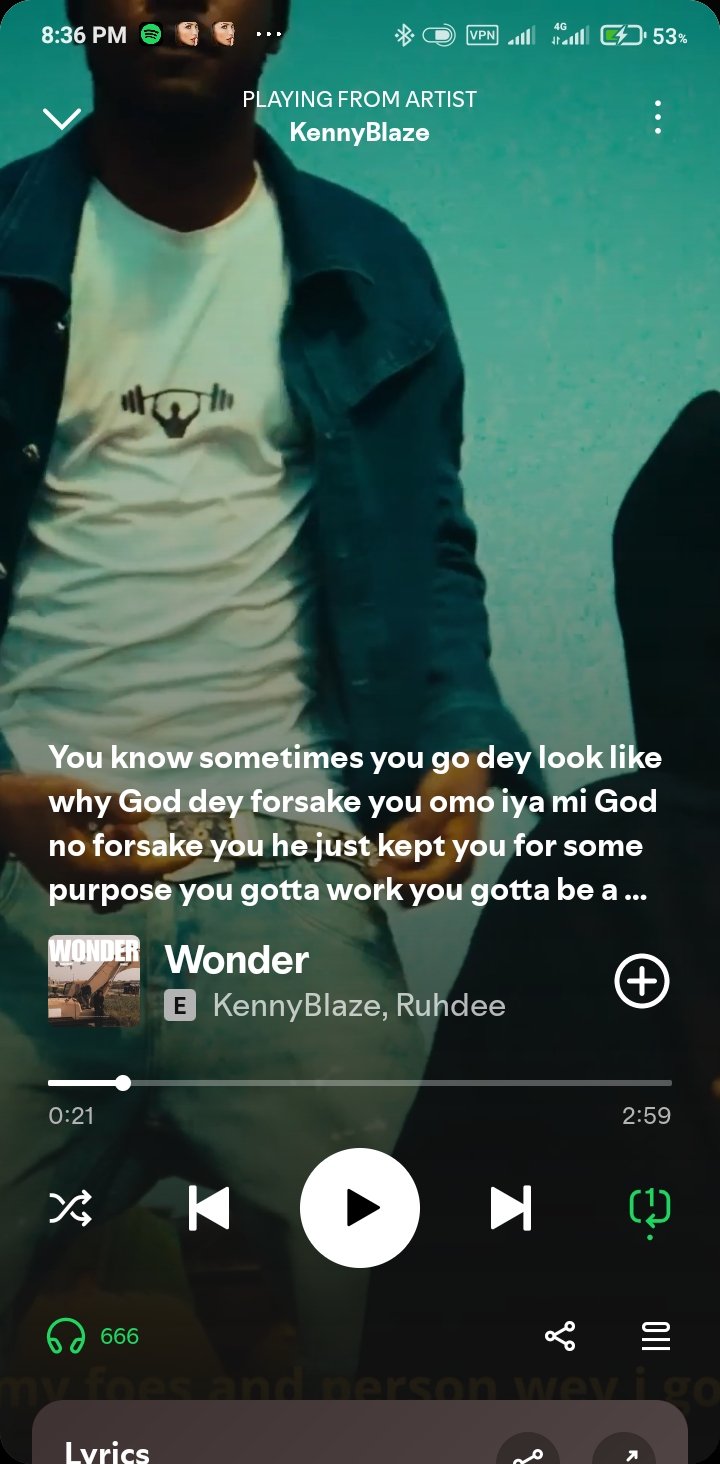Open the artists KennyBlaze, Ruhdee
Screen dimensions: 720x1464
359,1006
